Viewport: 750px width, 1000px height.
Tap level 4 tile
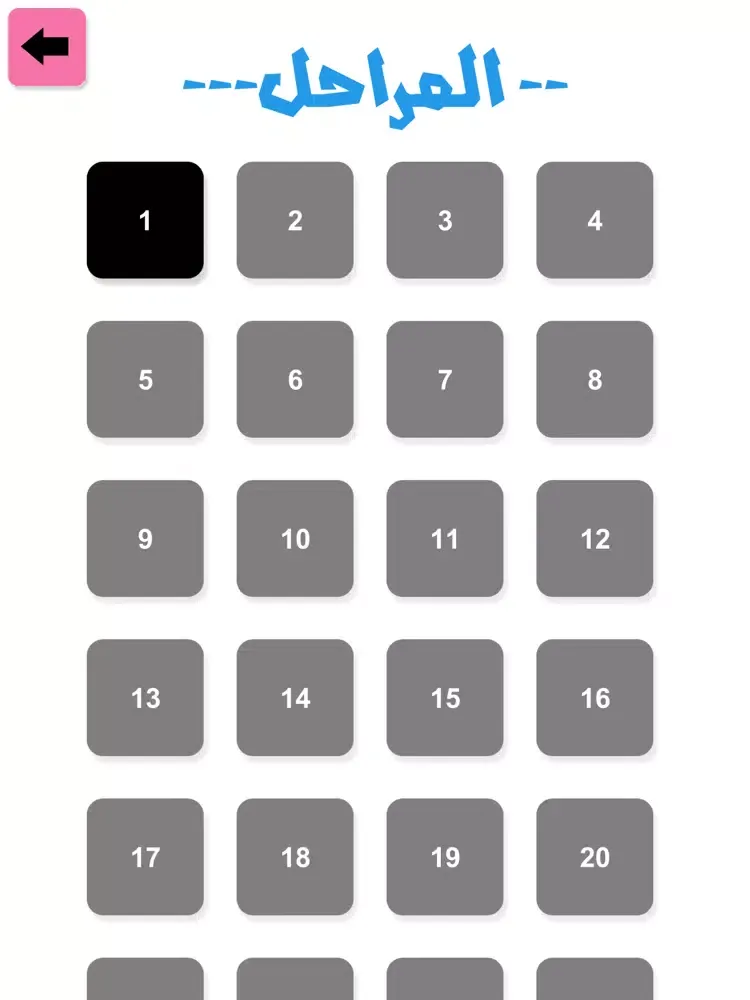coord(595,220)
